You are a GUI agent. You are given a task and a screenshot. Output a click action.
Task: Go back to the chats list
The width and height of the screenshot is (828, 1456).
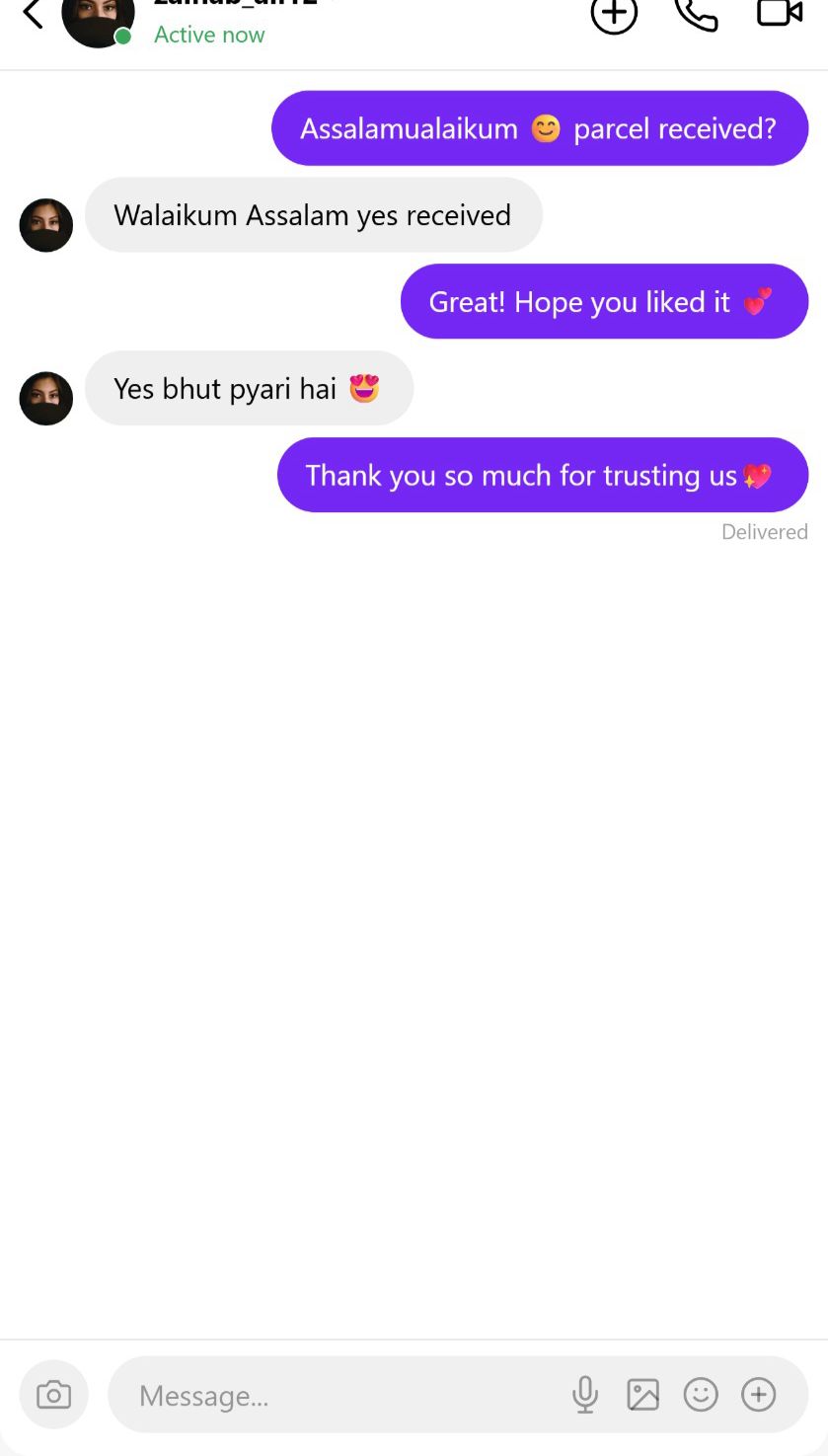33,14
